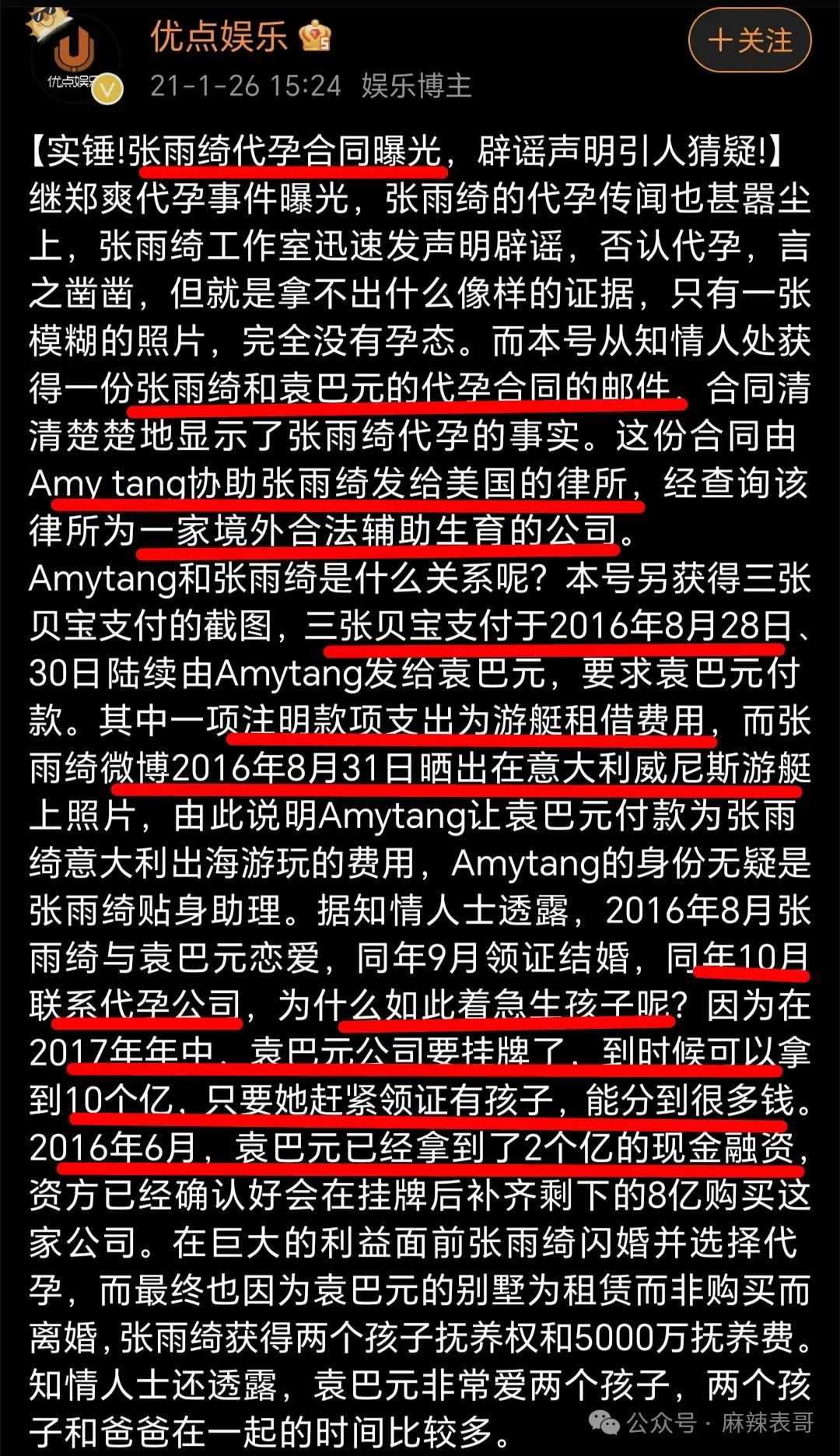Viewport: 840px width, 1456px height.
Task: Open the 优点娱乐 username link
Action: (x=219, y=37)
